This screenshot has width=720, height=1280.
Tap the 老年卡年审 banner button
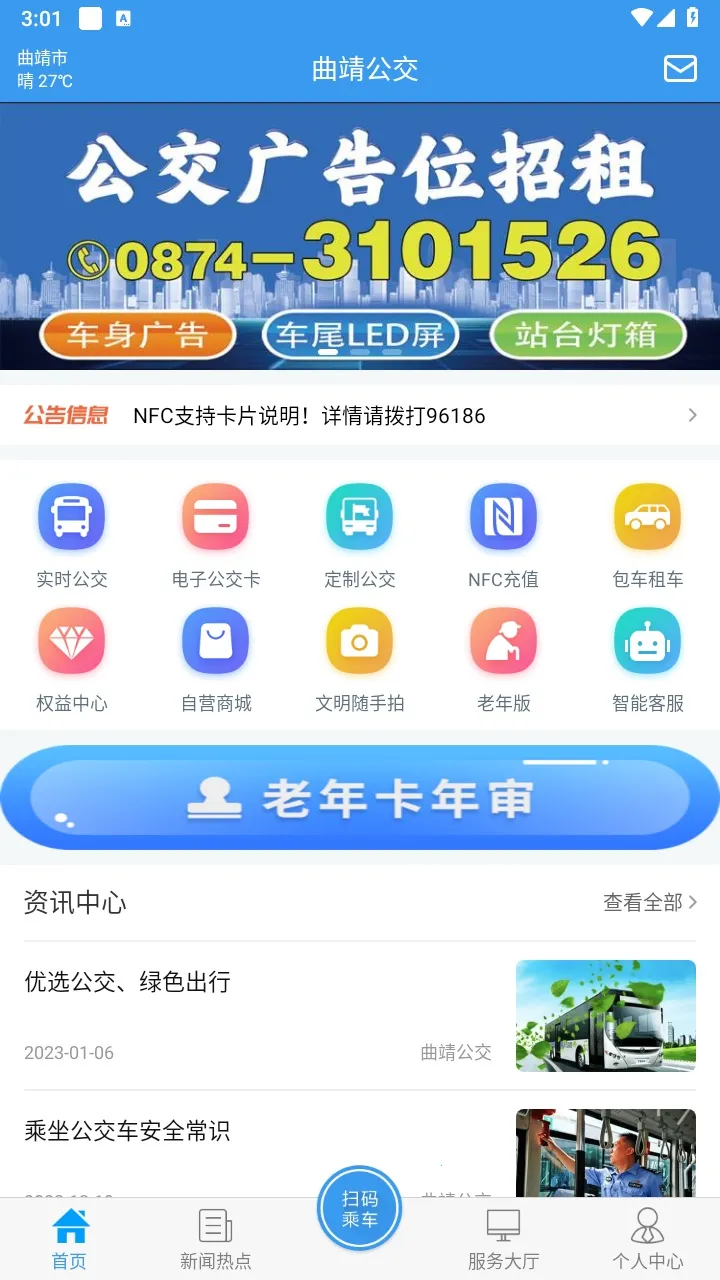[360, 798]
